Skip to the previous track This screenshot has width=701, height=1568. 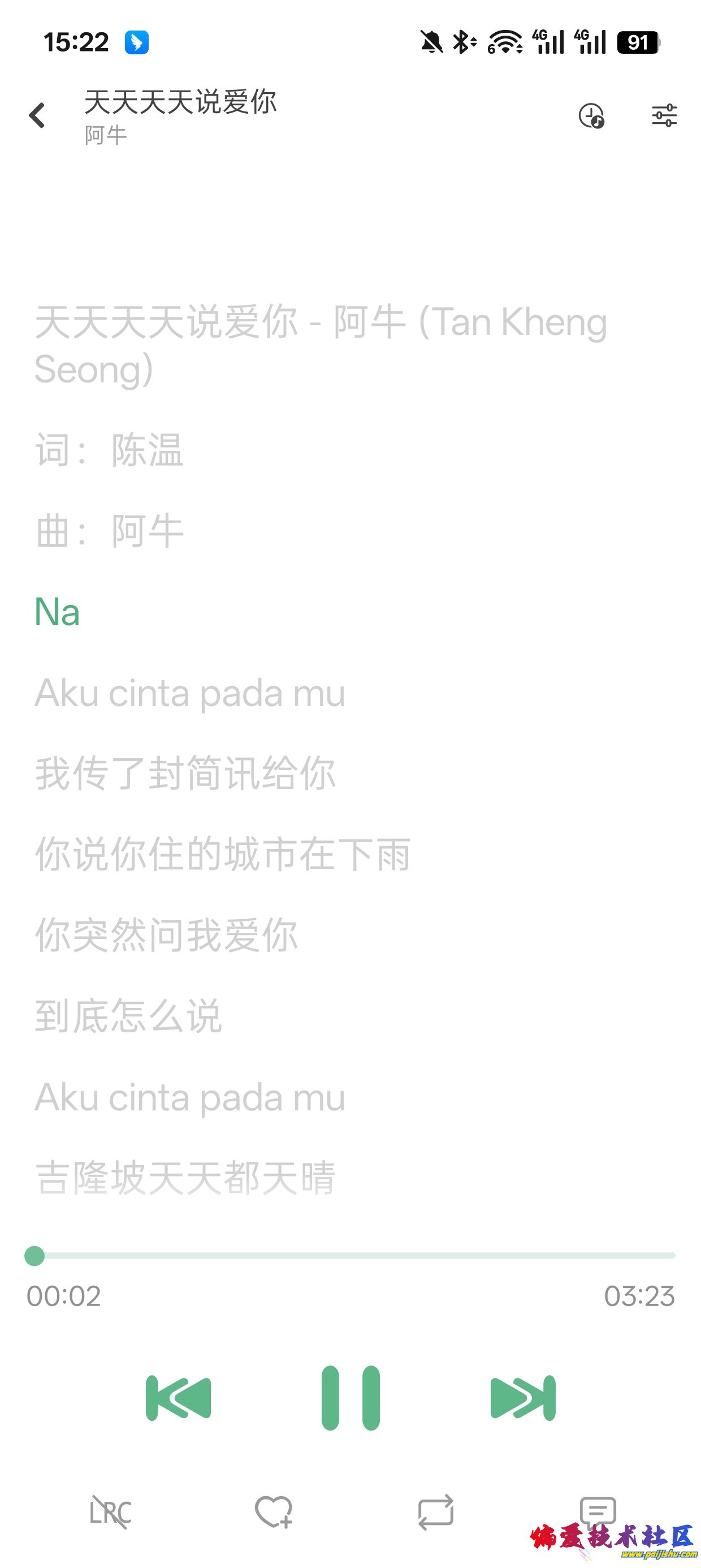coord(178,1398)
